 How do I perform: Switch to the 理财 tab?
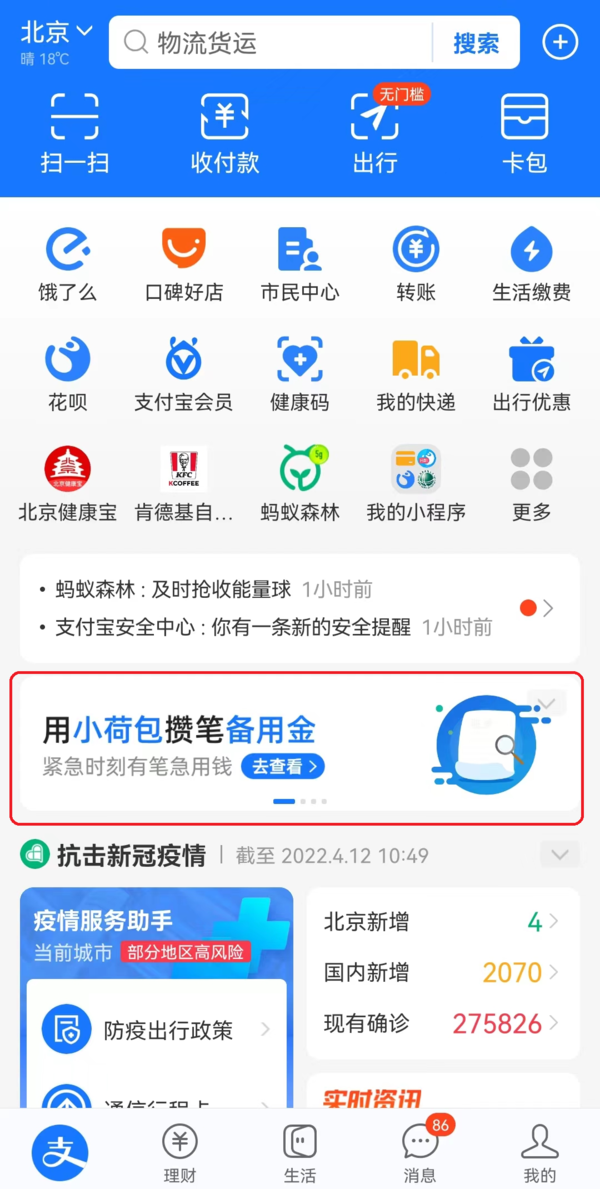[x=180, y=1152]
